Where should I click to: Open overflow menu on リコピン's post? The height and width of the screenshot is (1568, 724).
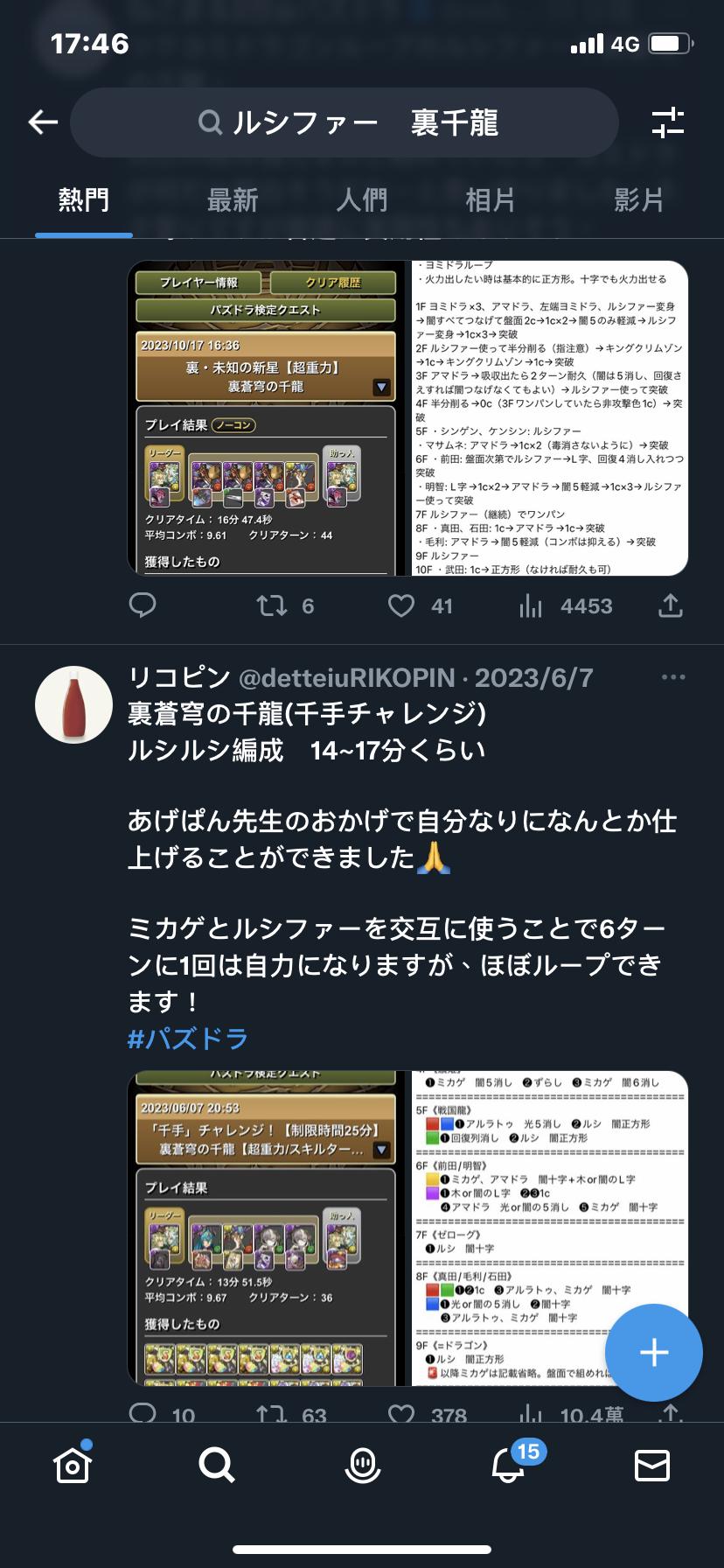coord(673,677)
